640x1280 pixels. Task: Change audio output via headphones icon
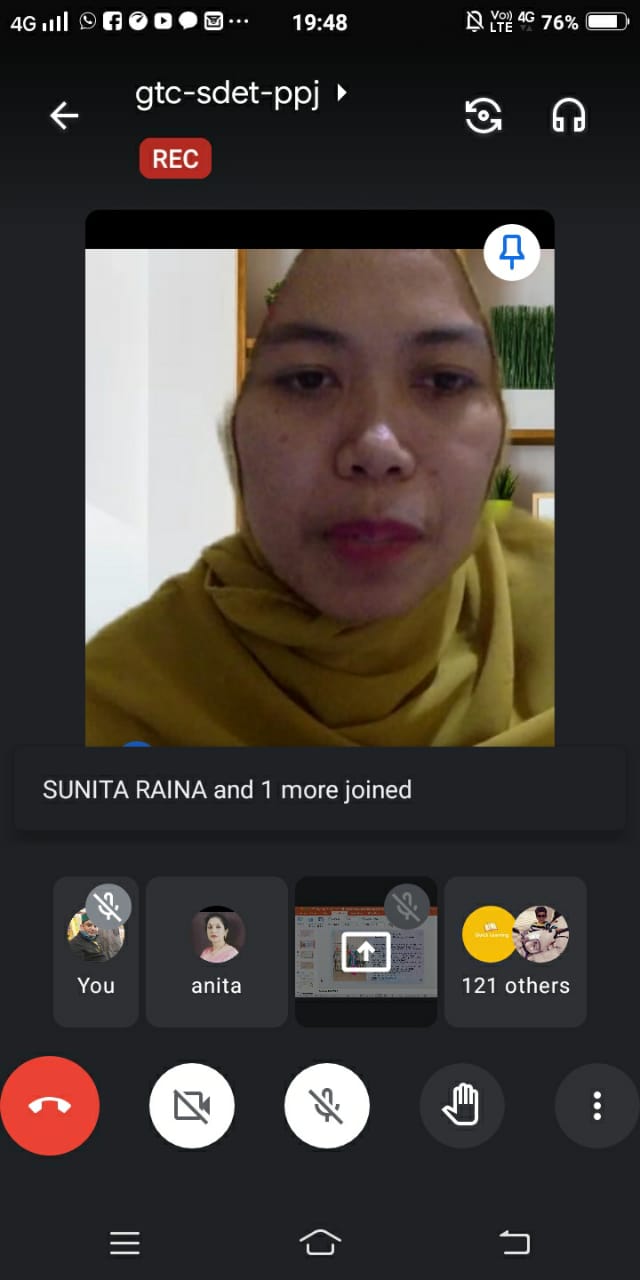tap(569, 116)
